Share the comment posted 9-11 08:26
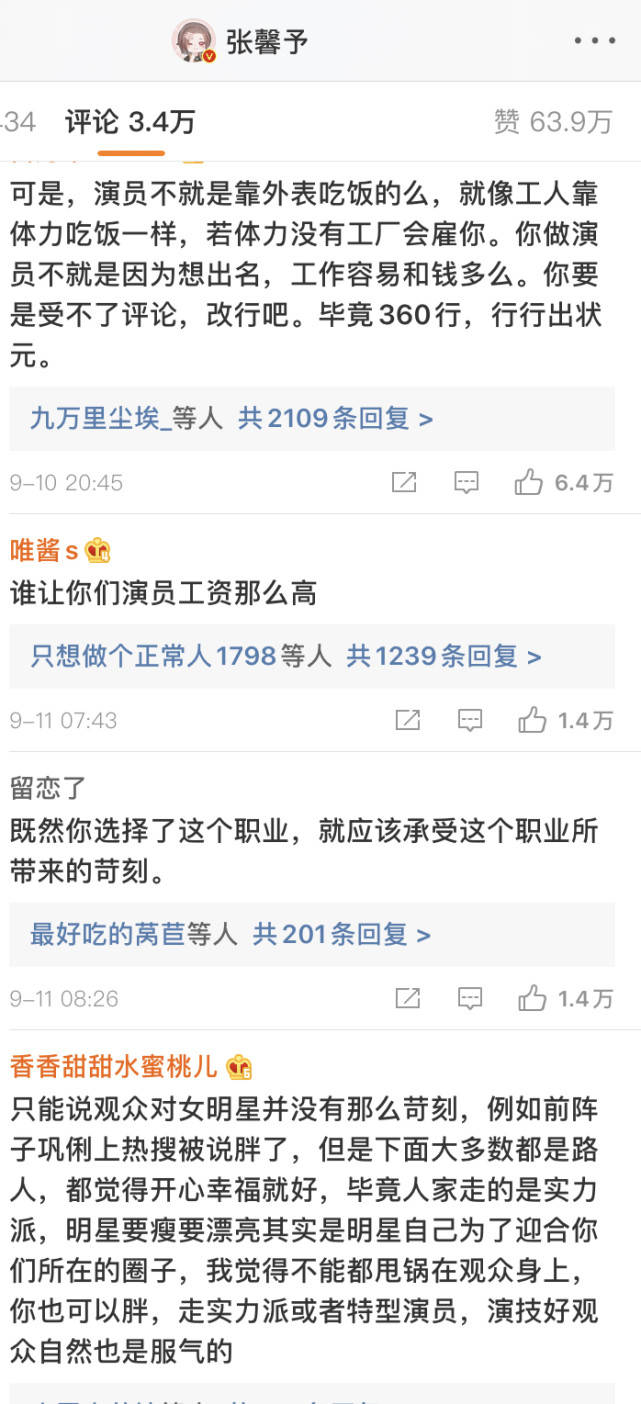 pos(407,998)
